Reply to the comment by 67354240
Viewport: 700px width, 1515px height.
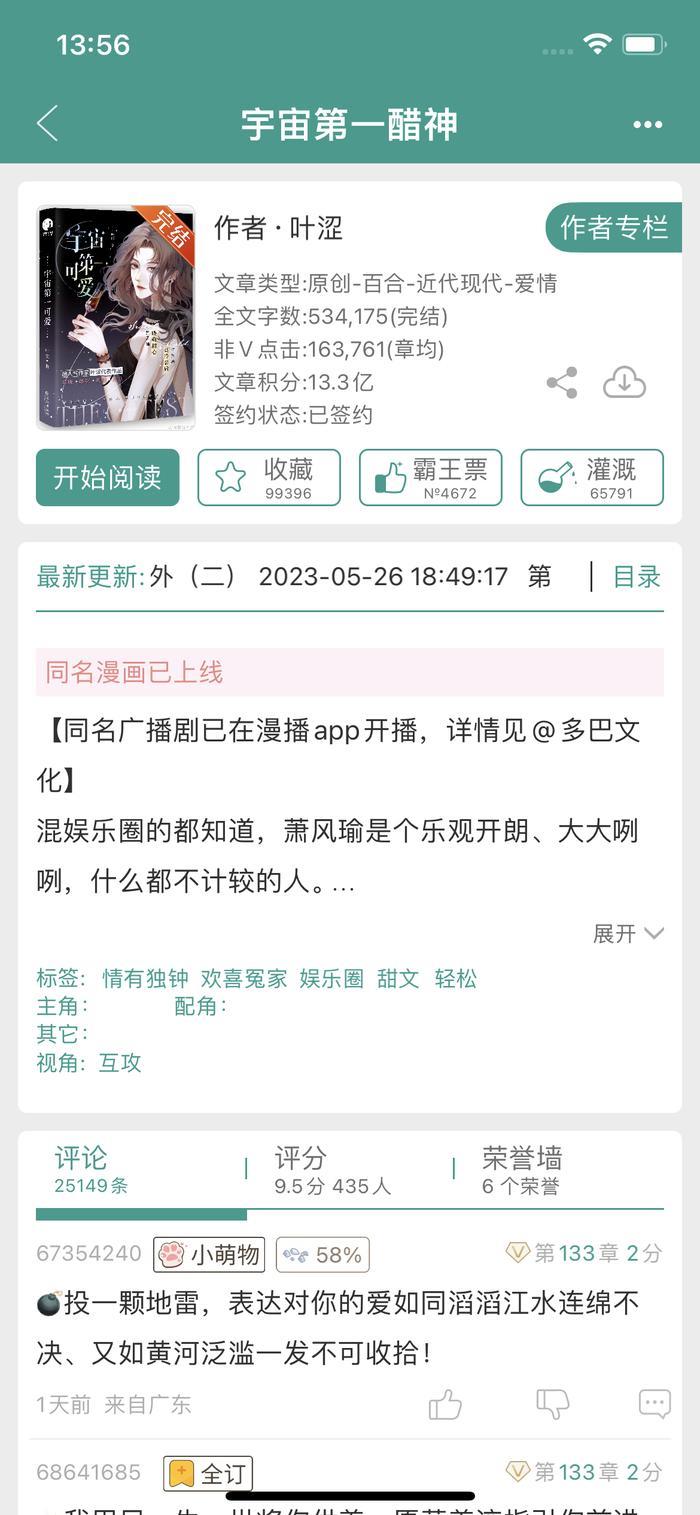click(655, 1404)
